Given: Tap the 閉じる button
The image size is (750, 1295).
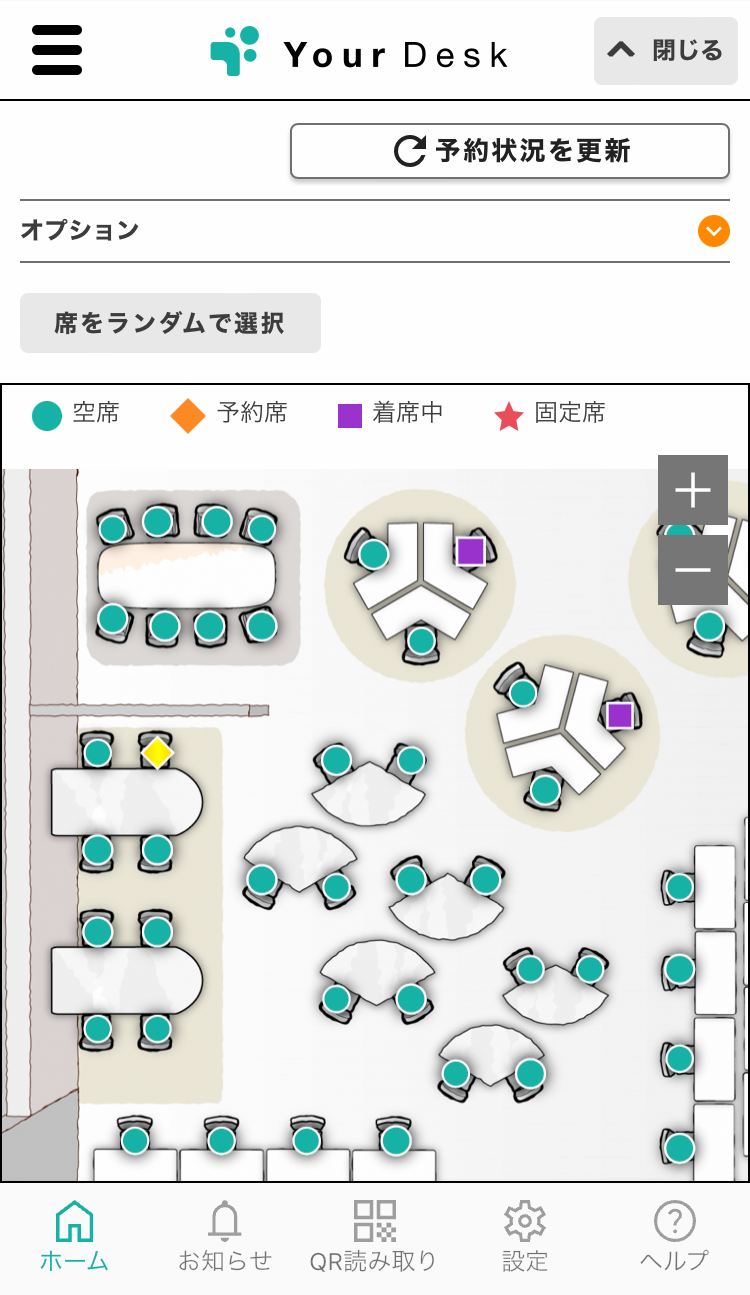Looking at the screenshot, I should pos(665,51).
